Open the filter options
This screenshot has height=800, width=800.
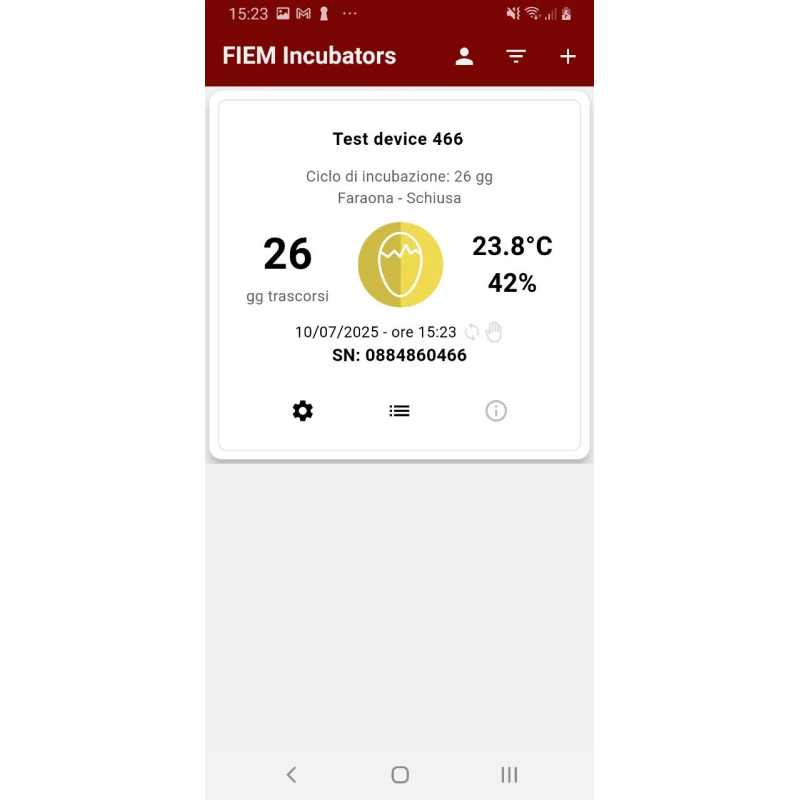516,56
